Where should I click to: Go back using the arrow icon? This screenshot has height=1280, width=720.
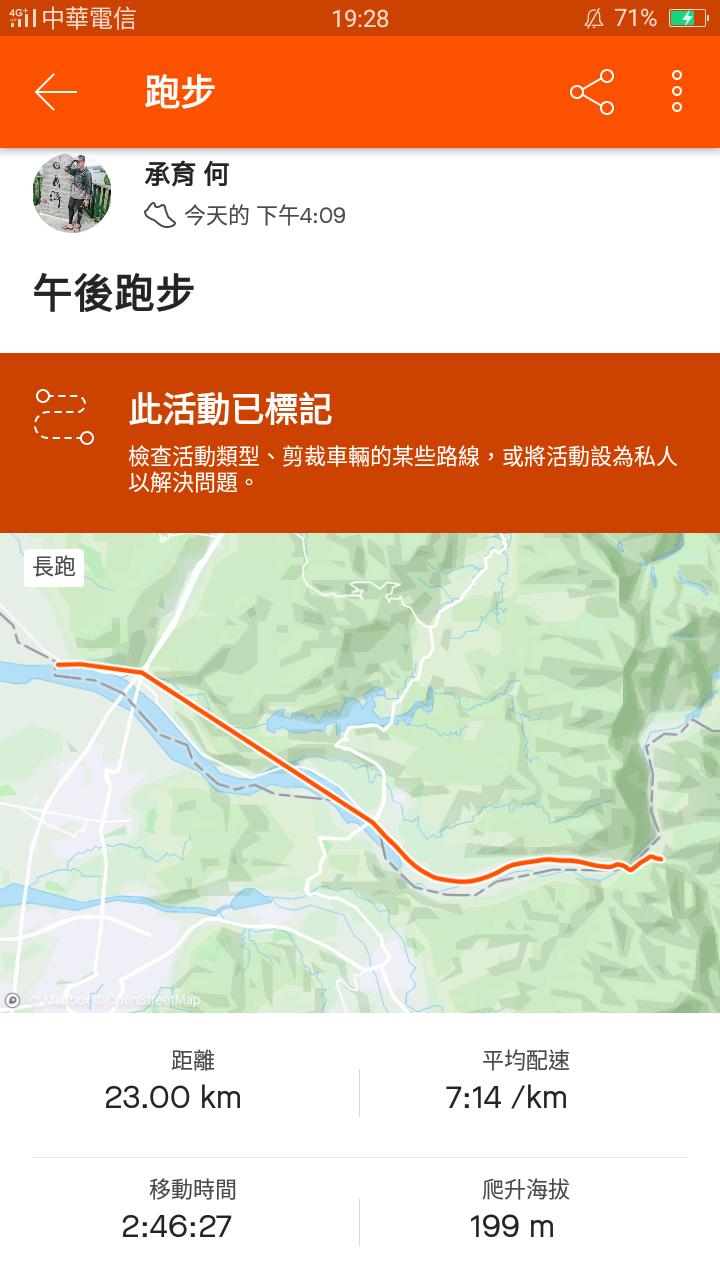(x=56, y=92)
